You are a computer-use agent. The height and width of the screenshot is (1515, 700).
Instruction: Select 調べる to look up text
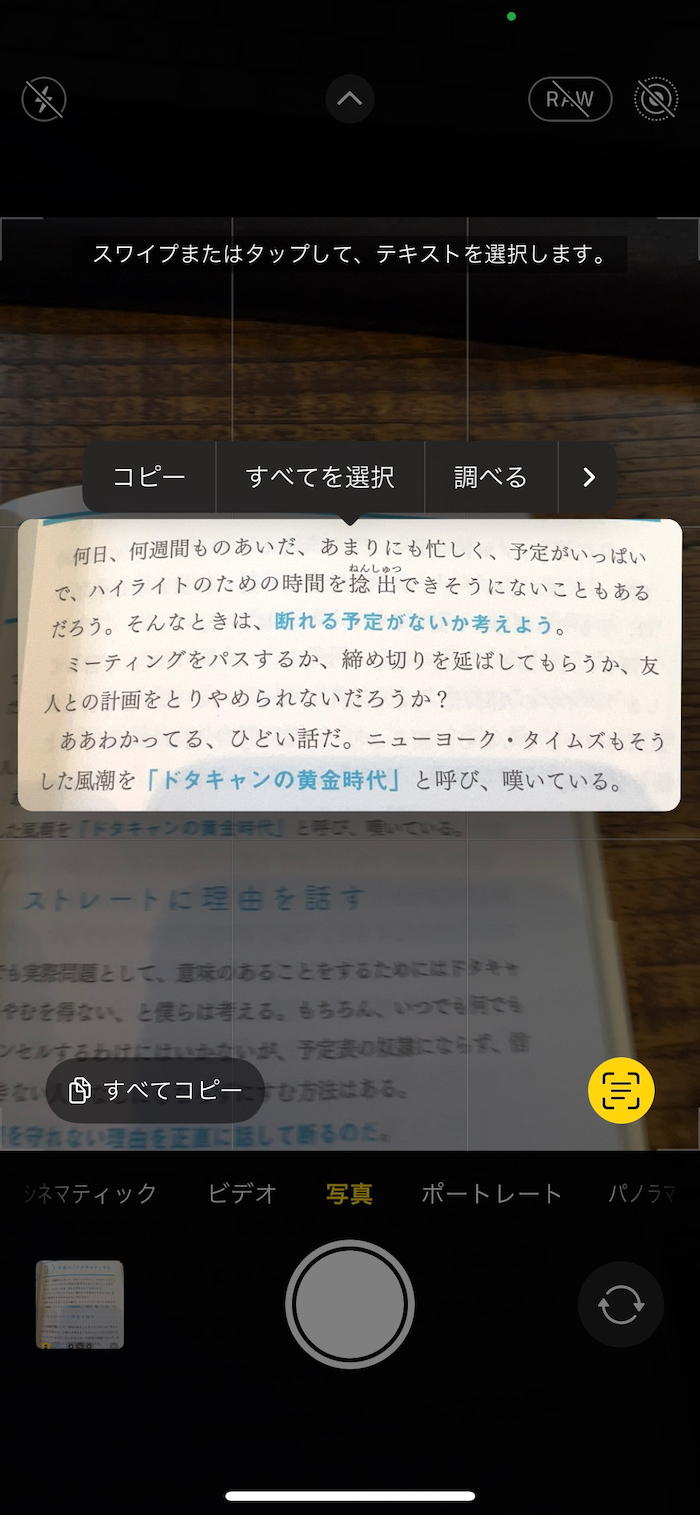[490, 477]
